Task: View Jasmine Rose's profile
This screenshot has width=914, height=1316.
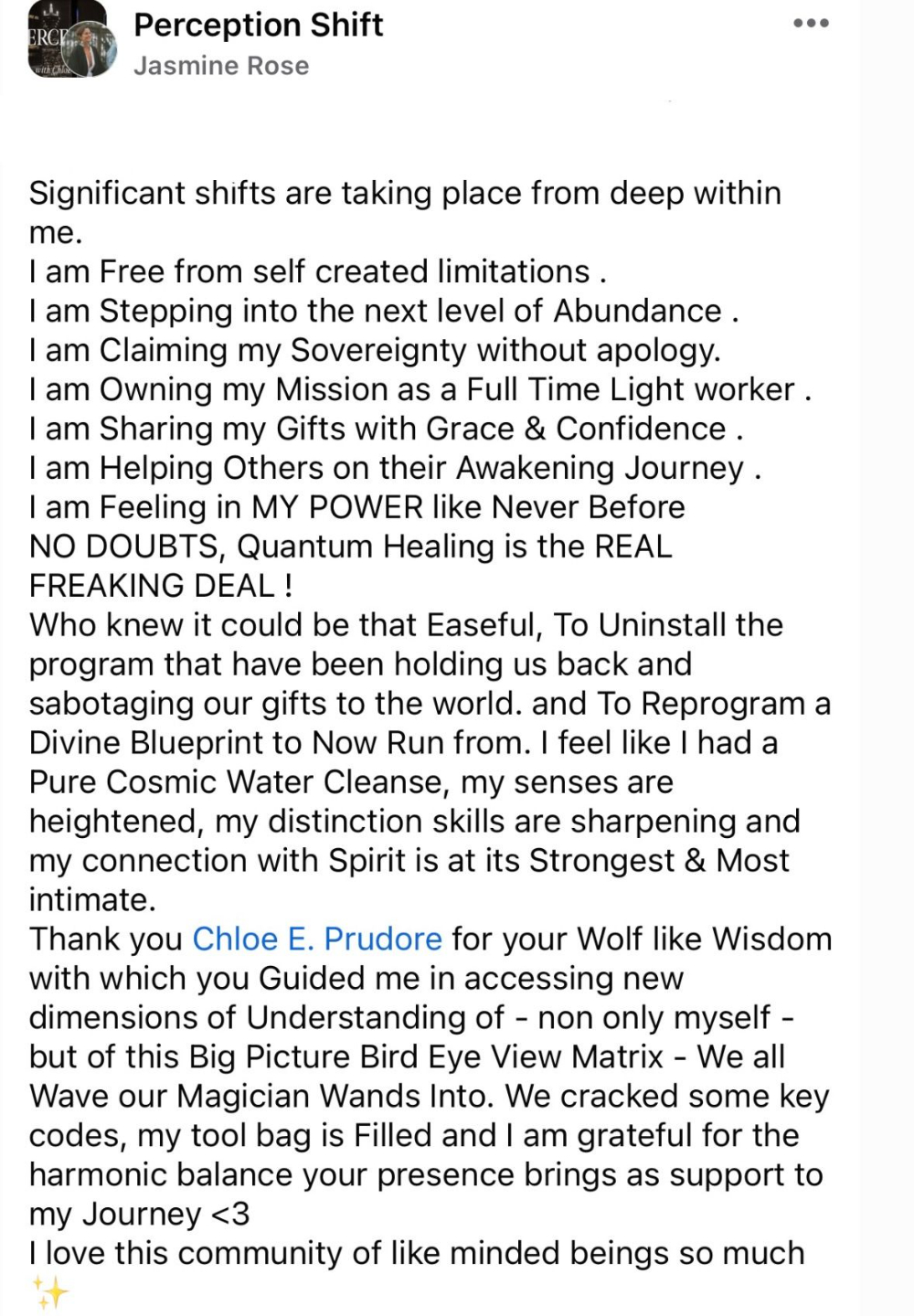Action: tap(221, 66)
